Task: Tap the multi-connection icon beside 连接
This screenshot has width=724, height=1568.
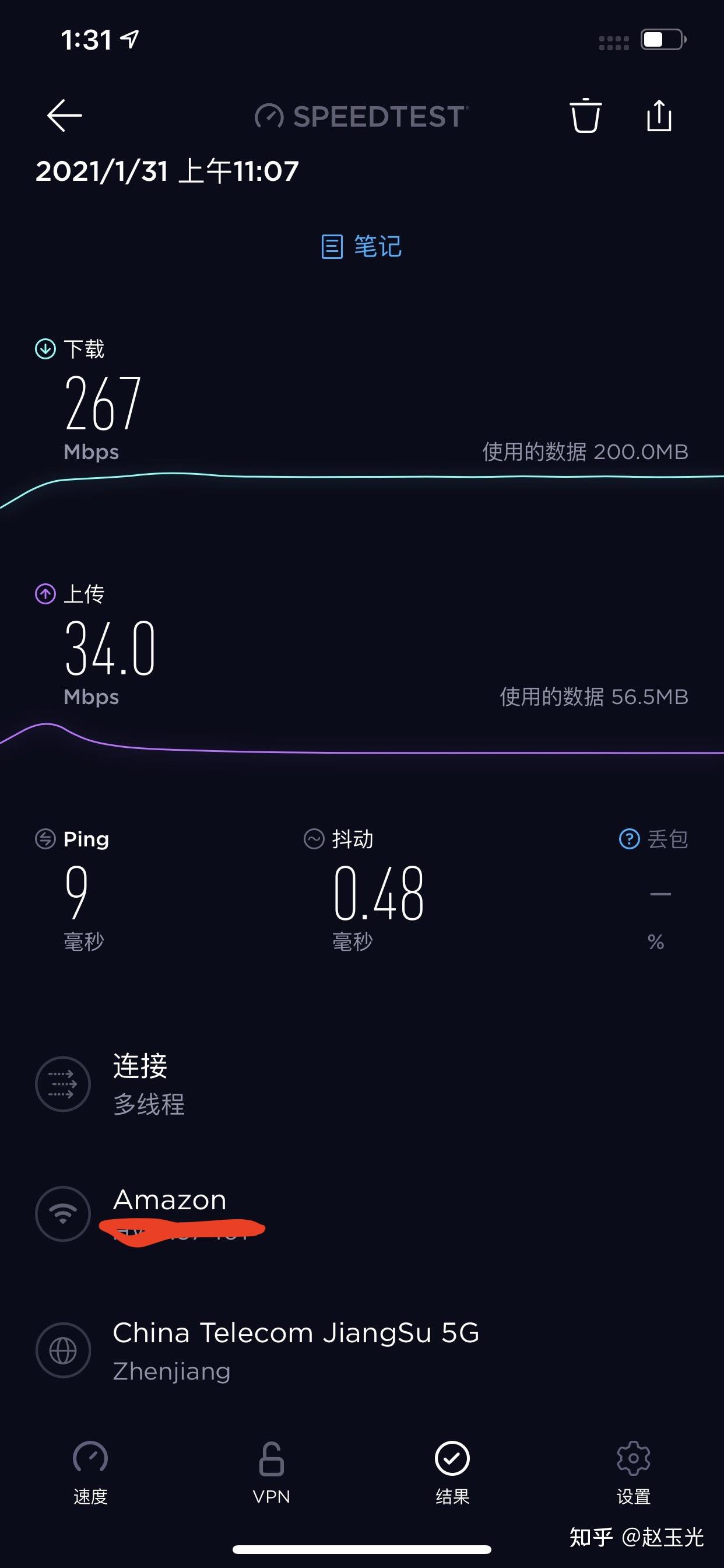Action: click(x=64, y=1084)
